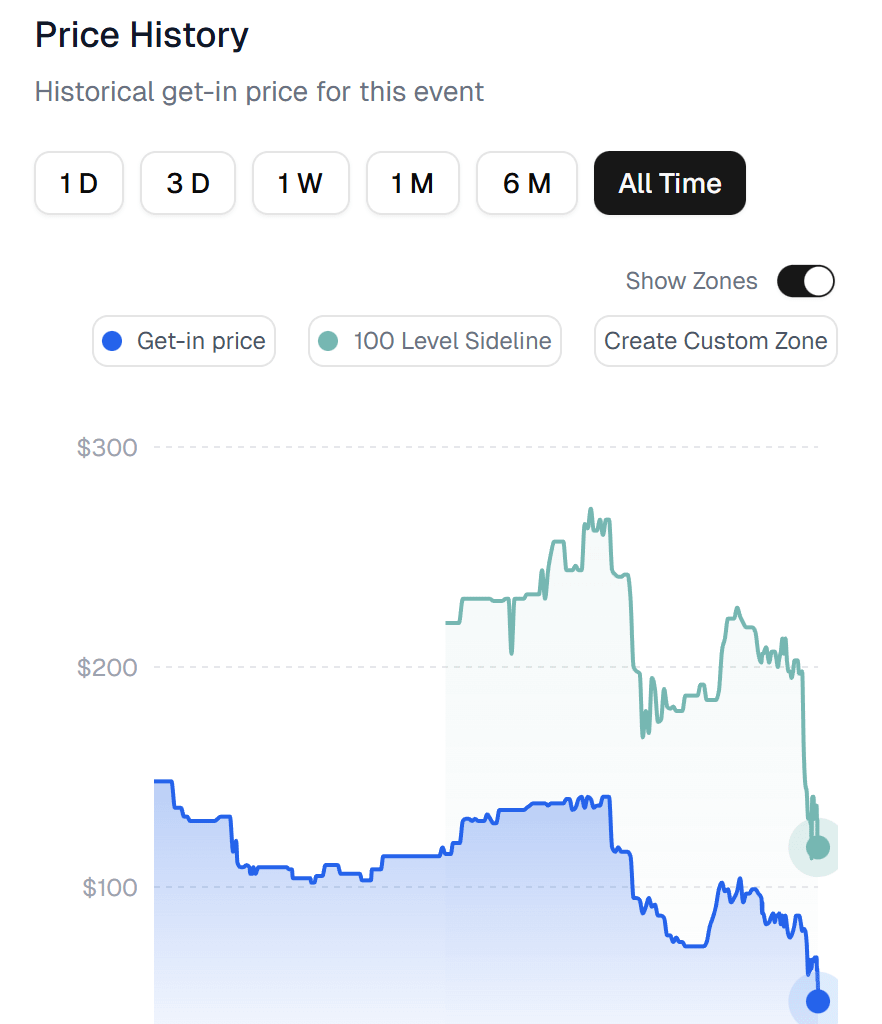The image size is (882, 1024).
Task: Toggle the Get-in price series visibility
Action: (x=183, y=341)
